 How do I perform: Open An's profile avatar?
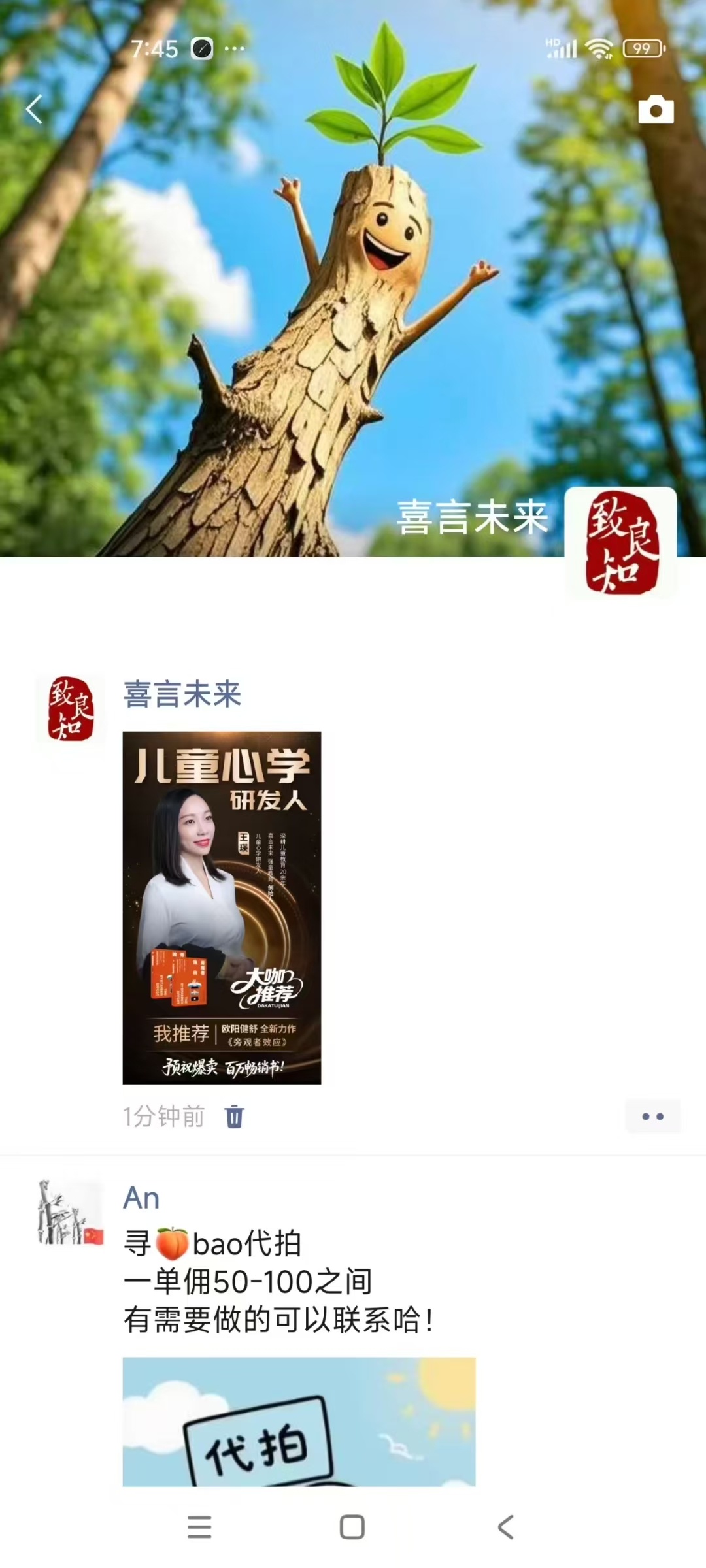click(x=71, y=1212)
